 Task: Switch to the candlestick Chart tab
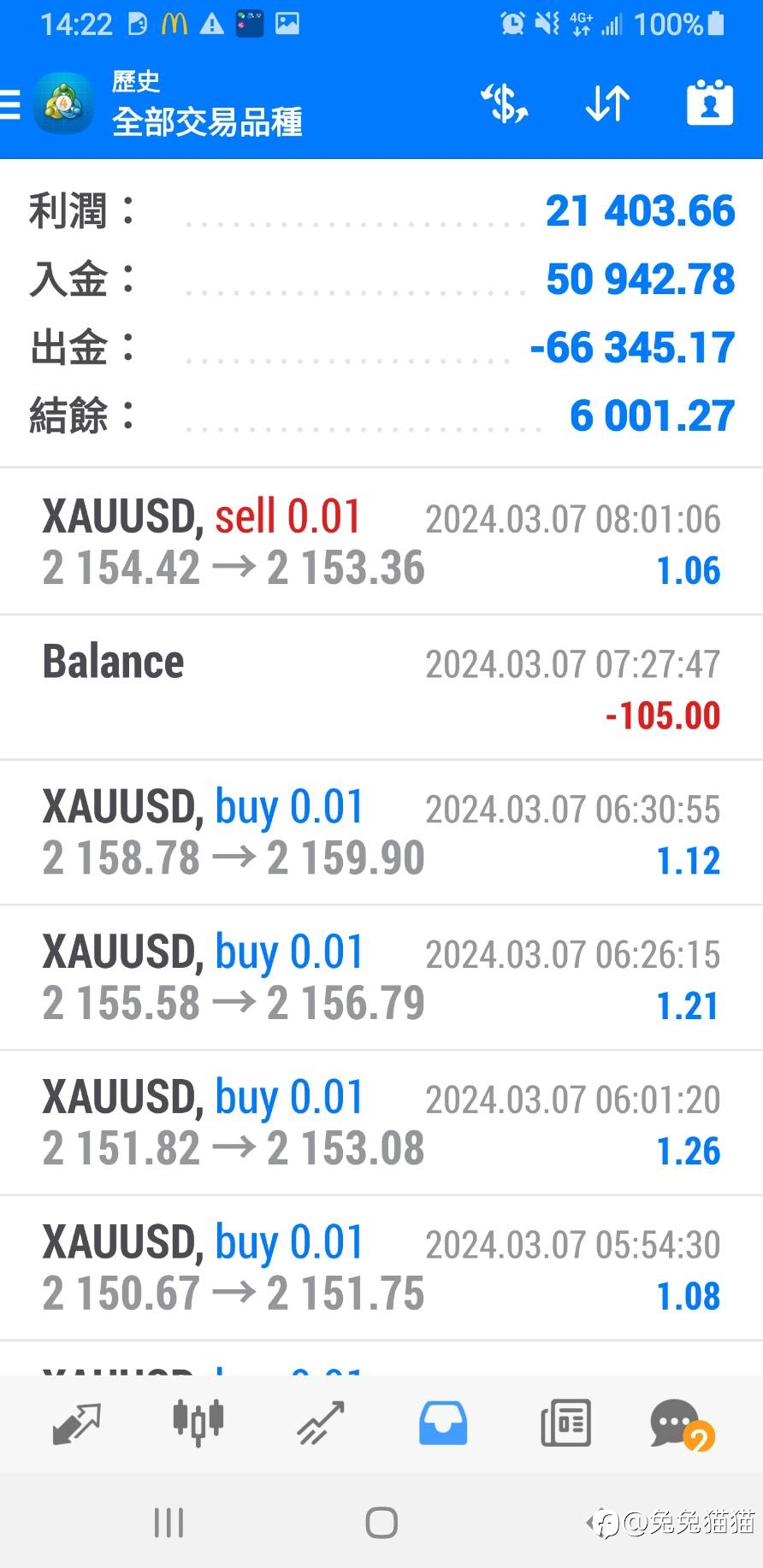tap(198, 1423)
